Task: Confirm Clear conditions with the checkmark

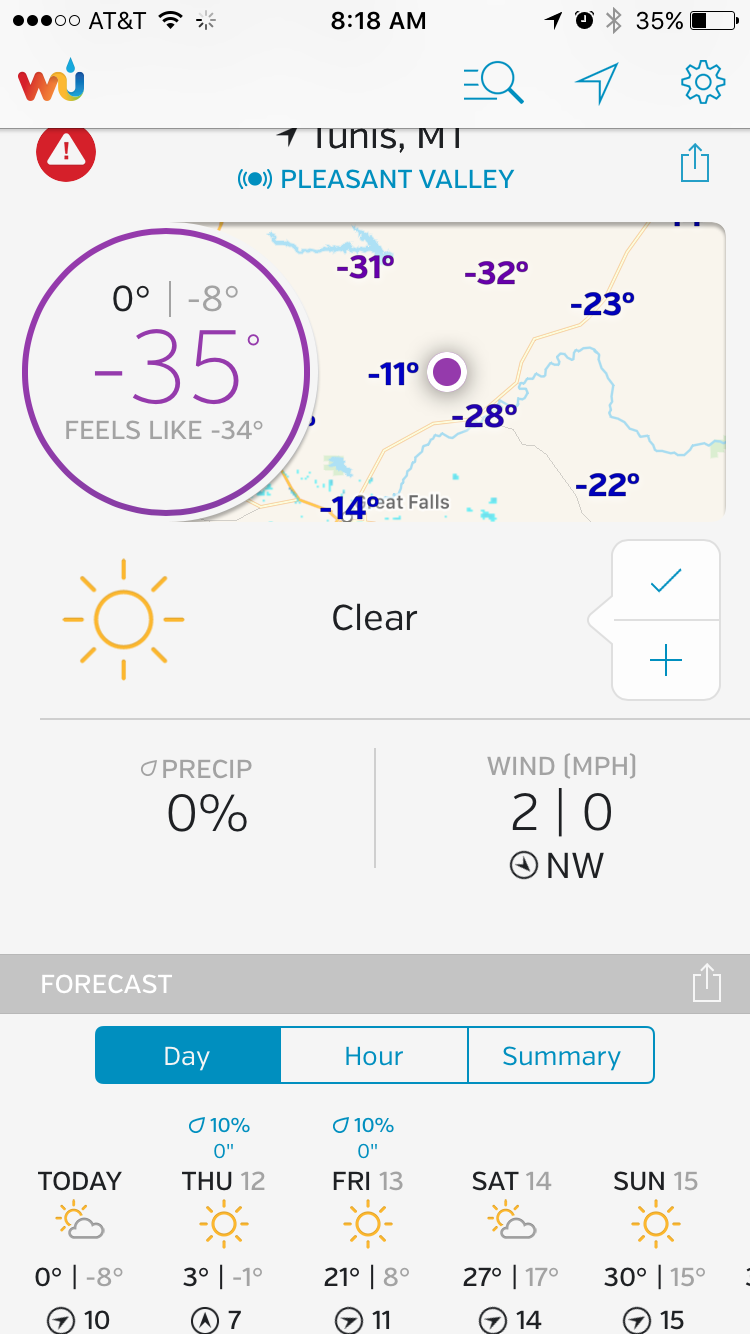Action: pyautogui.click(x=665, y=581)
